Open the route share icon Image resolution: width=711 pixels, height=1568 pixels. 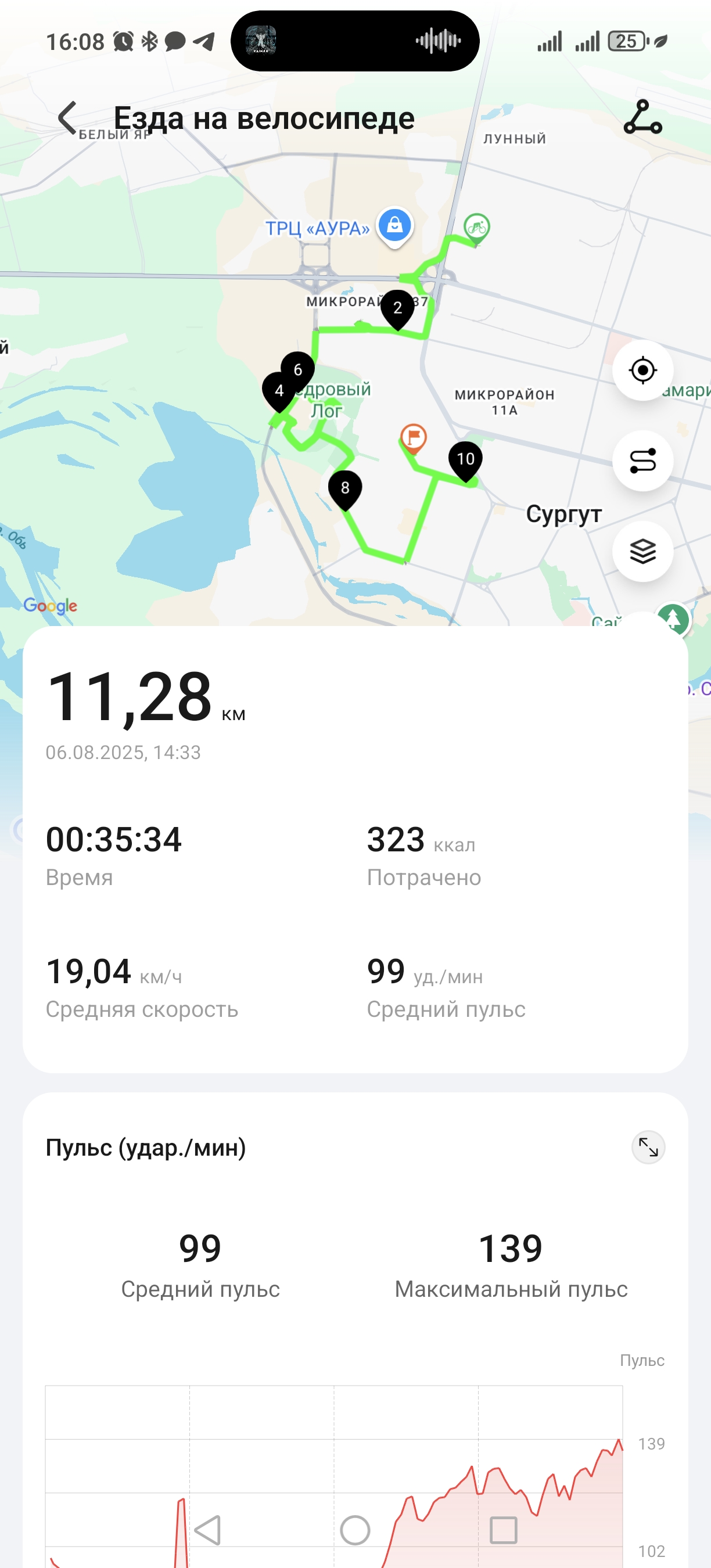click(643, 117)
